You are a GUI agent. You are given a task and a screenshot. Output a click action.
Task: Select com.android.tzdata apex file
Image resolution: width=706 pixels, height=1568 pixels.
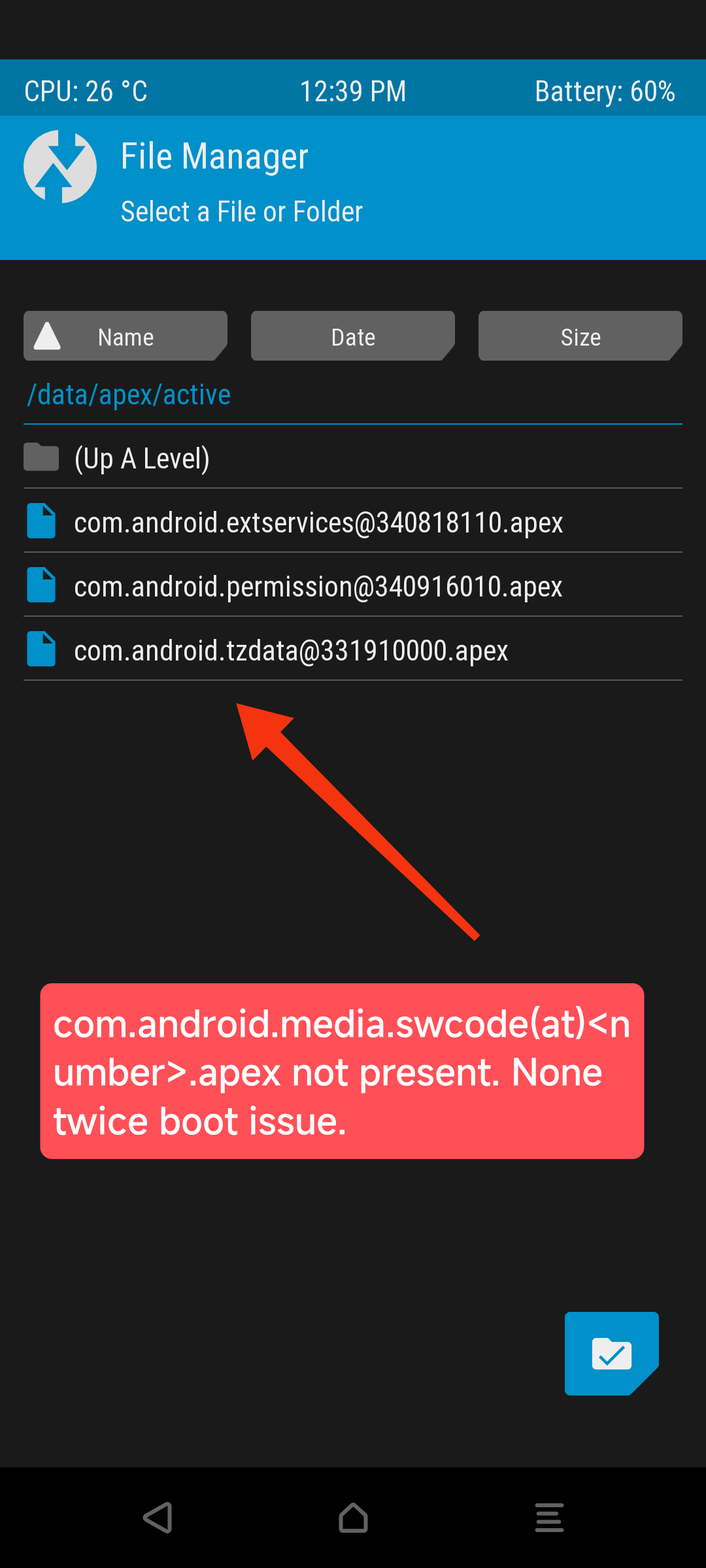pyautogui.click(x=291, y=650)
